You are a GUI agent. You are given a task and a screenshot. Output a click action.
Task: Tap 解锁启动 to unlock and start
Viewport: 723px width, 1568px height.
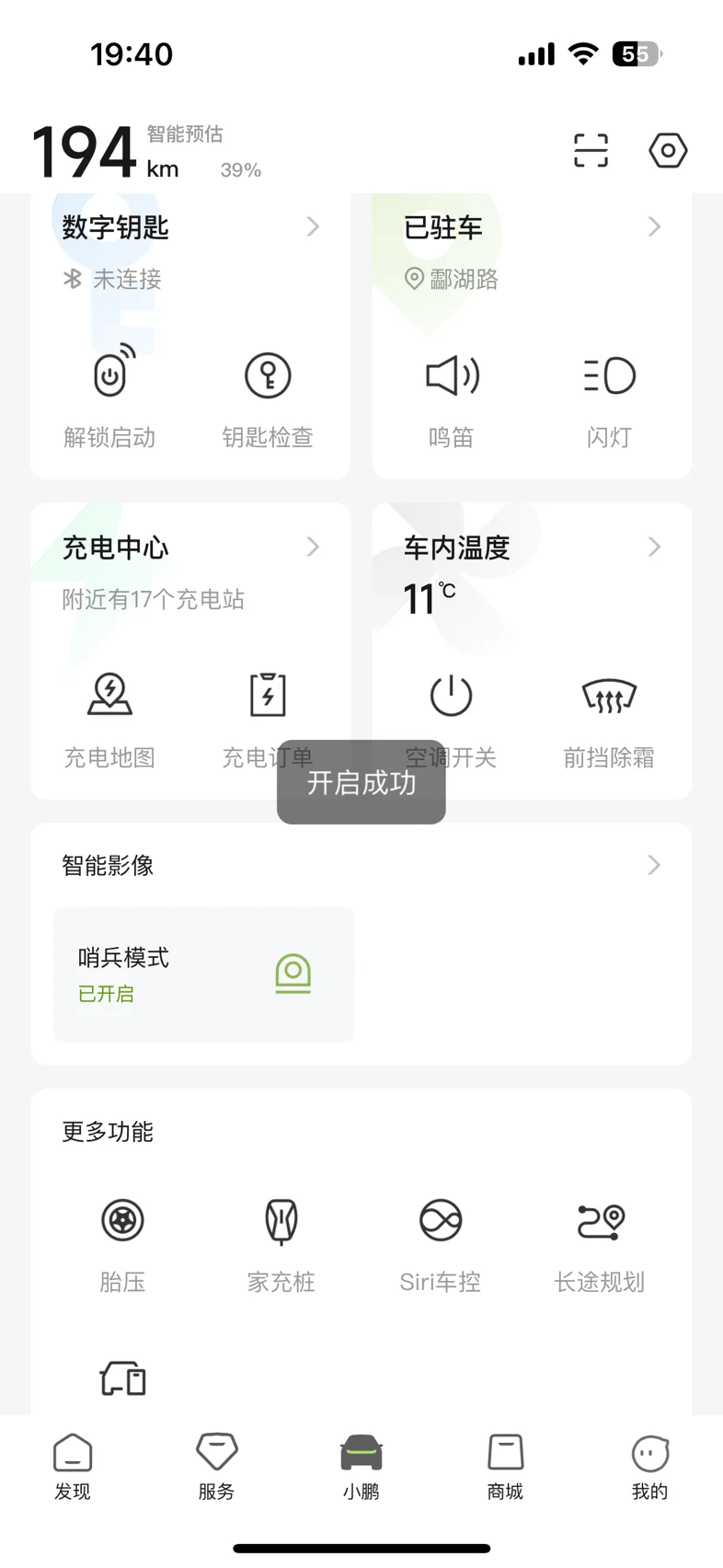click(109, 396)
